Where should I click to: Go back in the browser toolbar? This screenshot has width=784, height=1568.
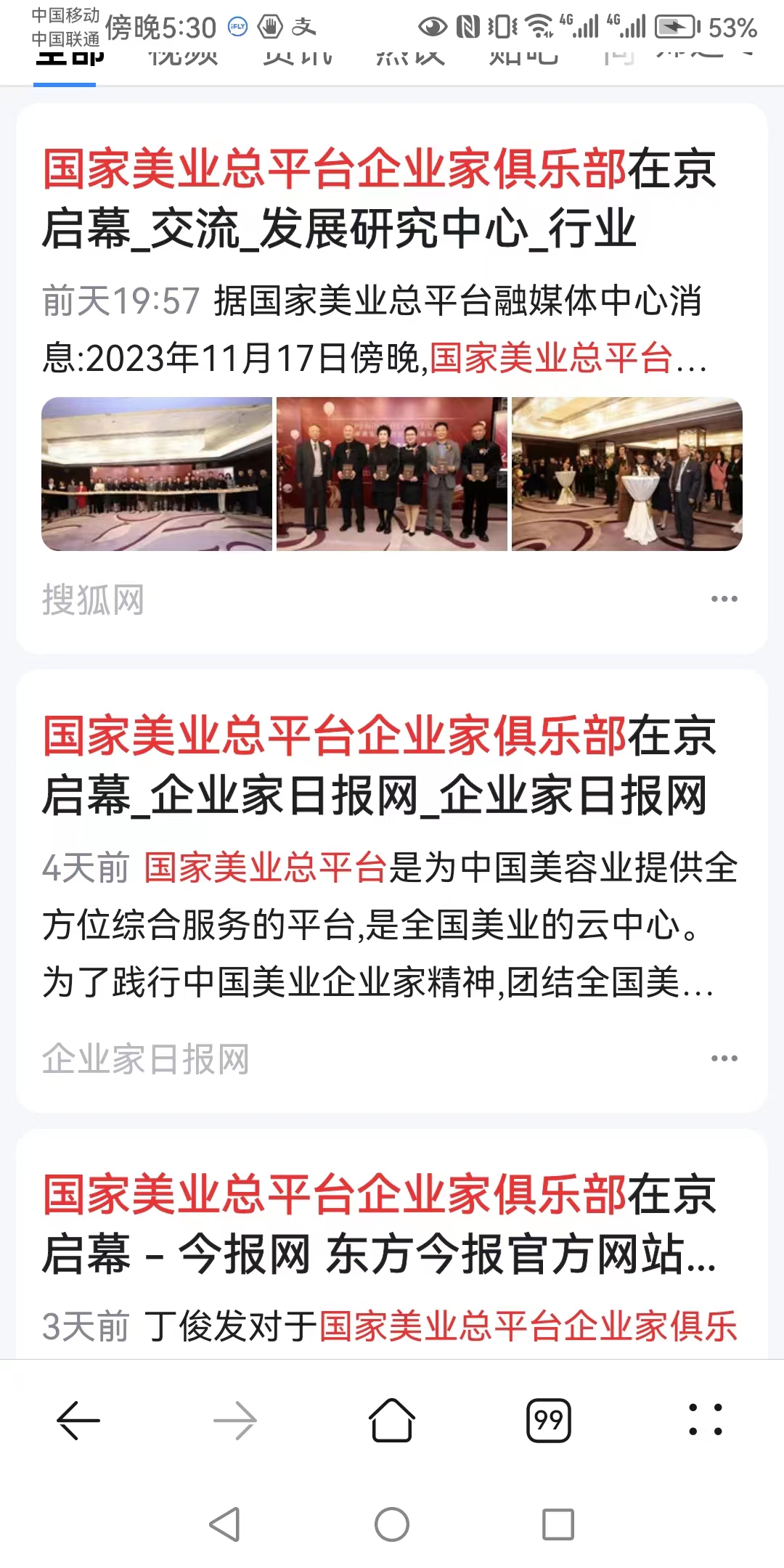coord(78,1421)
